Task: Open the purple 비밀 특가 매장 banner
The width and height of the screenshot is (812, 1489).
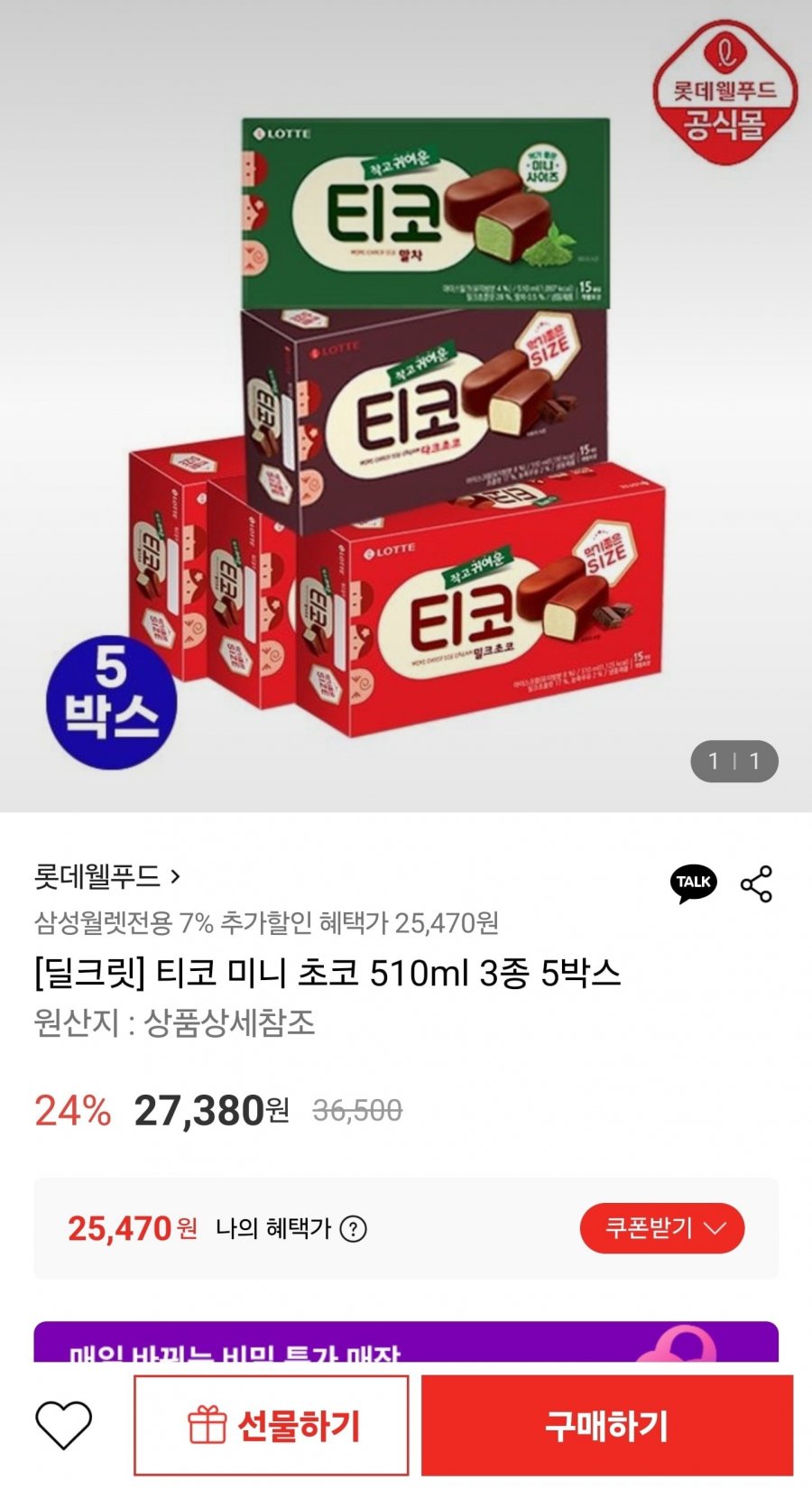Action: pyautogui.click(x=406, y=1343)
